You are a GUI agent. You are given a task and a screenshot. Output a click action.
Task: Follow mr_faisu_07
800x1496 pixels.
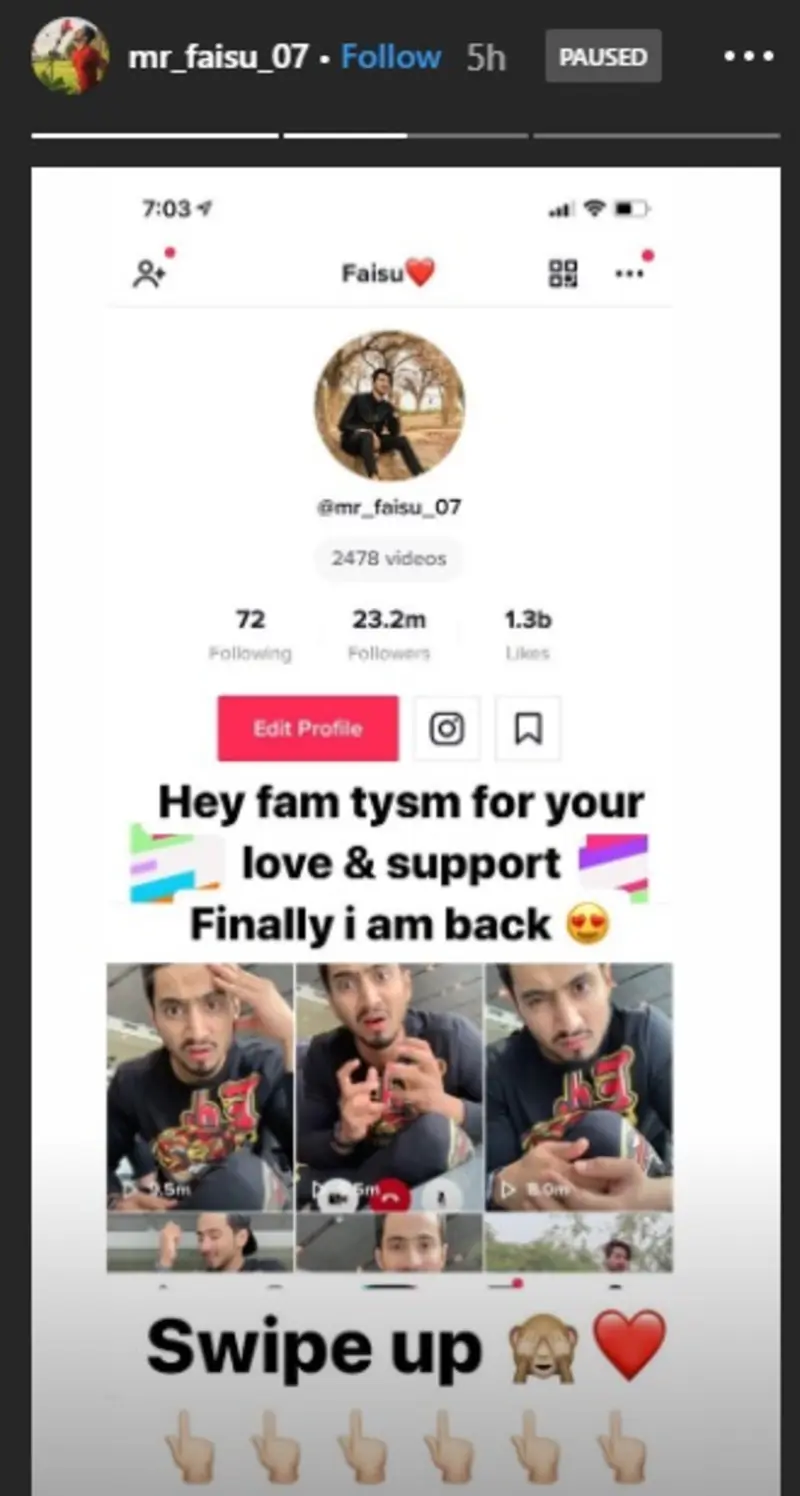[x=390, y=57]
